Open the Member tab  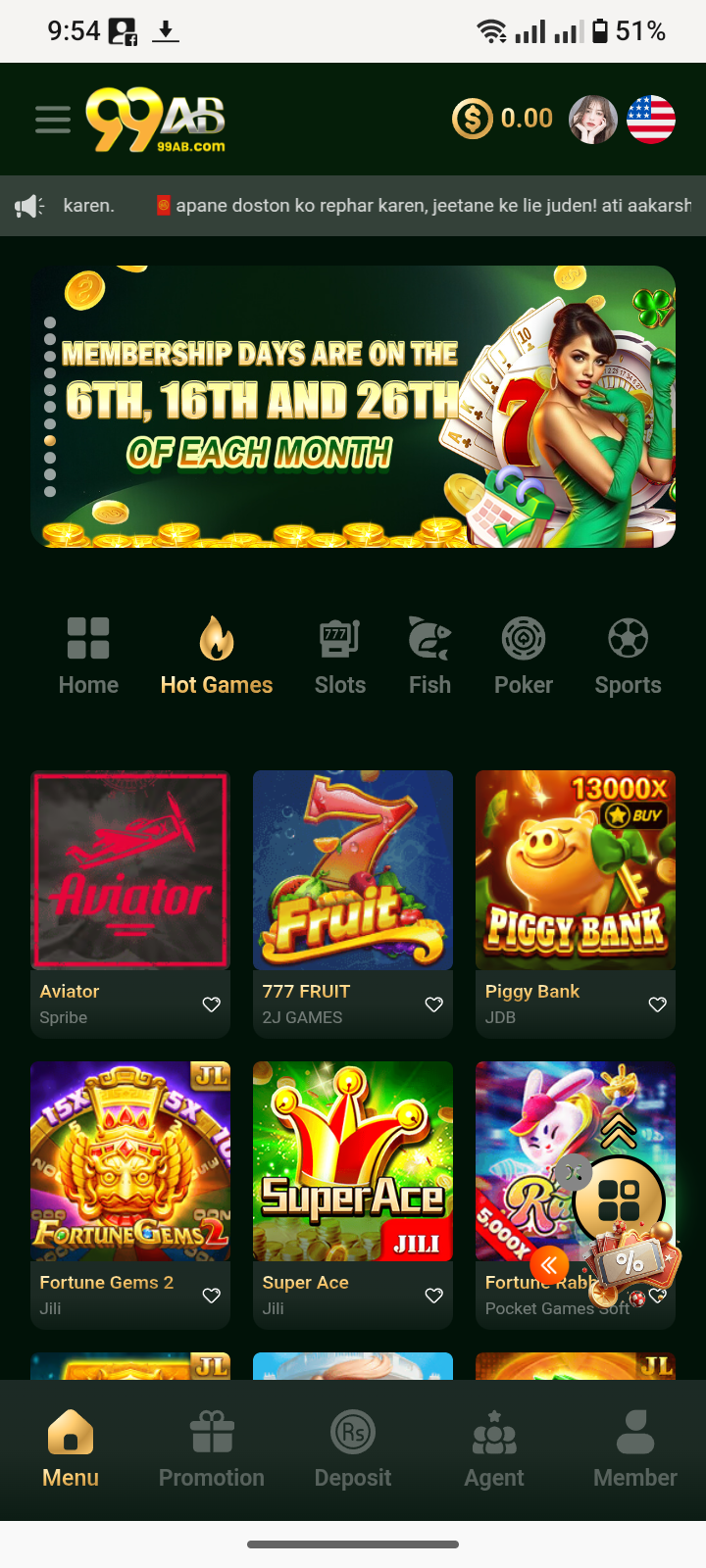coord(635,1450)
